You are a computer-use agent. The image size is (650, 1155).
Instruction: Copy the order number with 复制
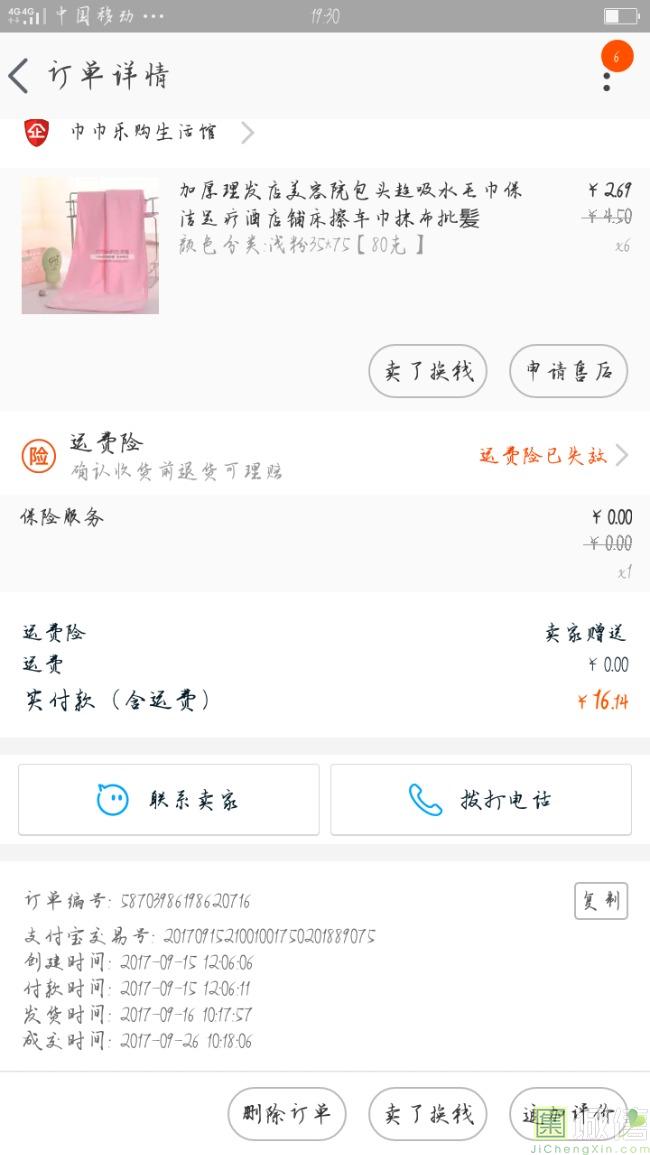click(601, 901)
